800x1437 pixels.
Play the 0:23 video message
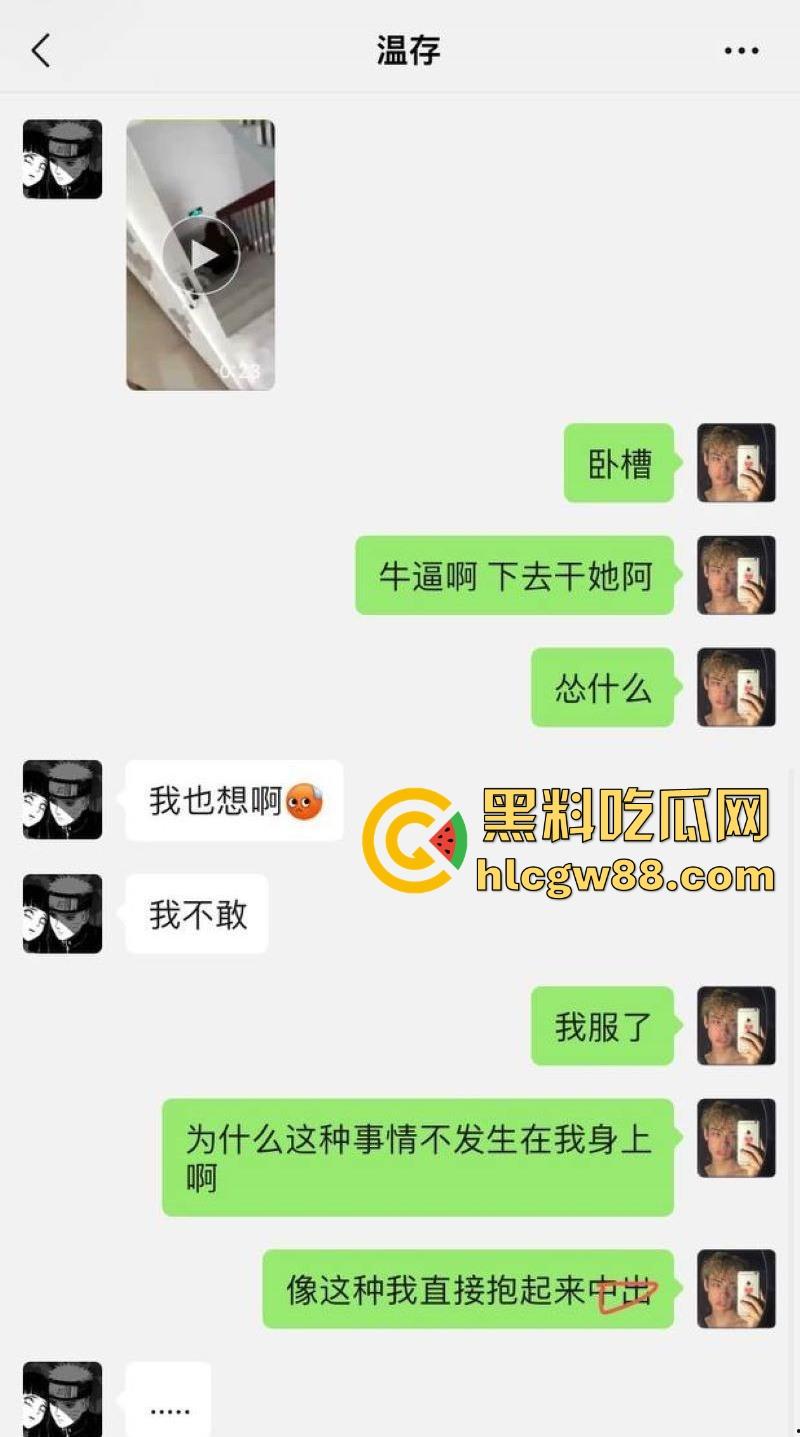click(200, 256)
